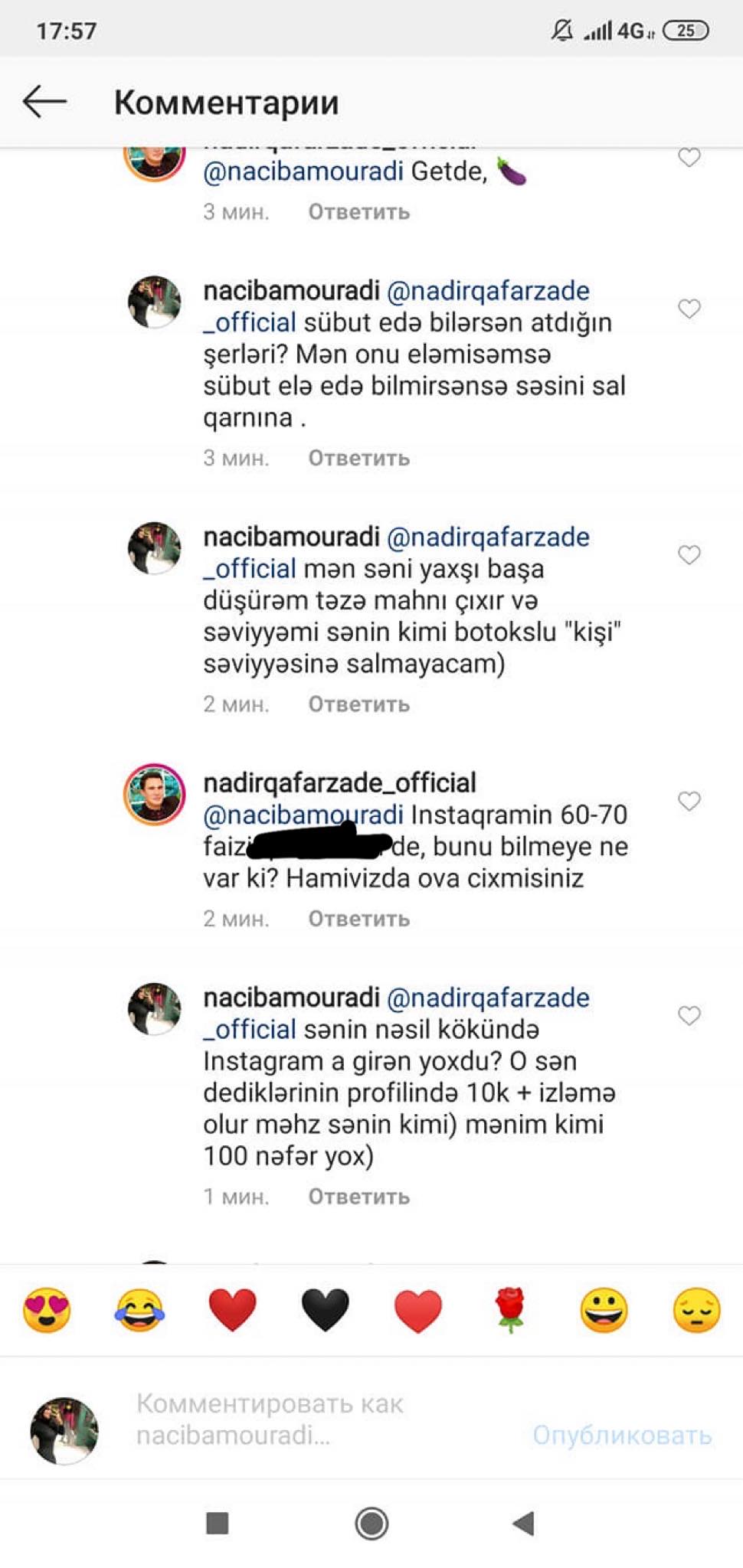Open the @nacibamouradi mention in the Instaqramin comment
Image resolution: width=743 pixels, height=1568 pixels.
tap(303, 815)
